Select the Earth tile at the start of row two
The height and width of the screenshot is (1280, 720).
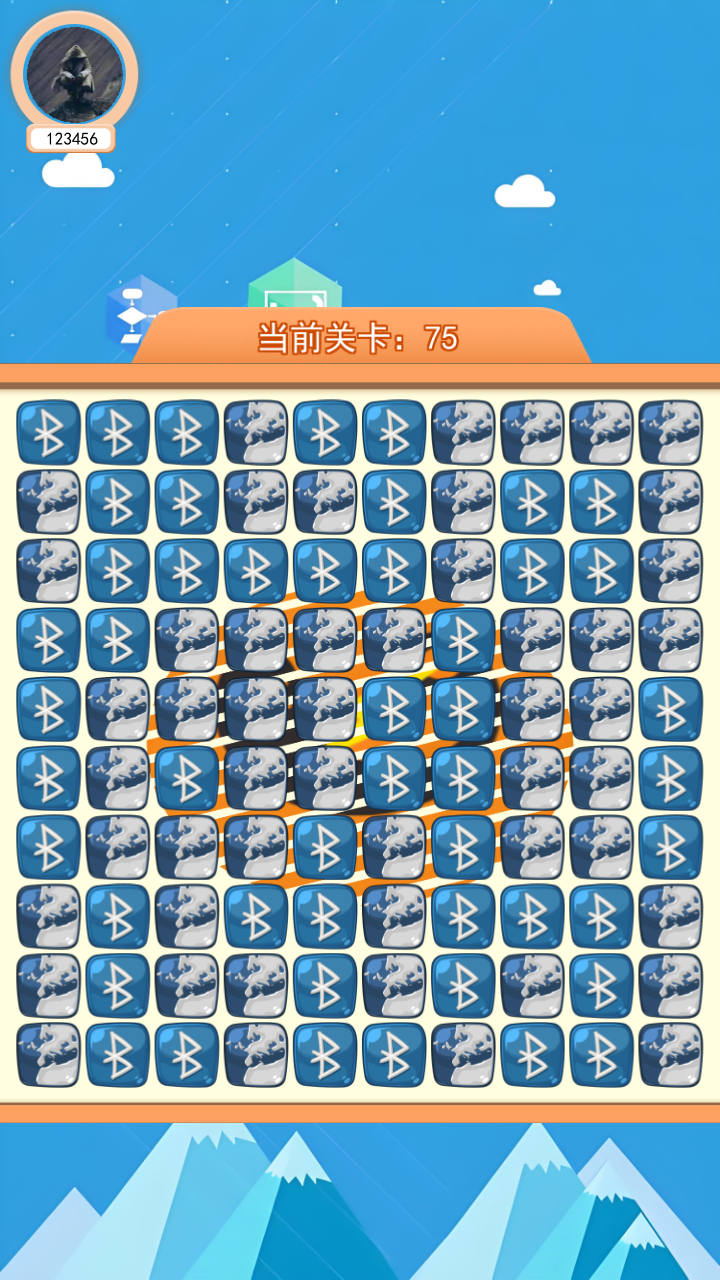click(x=48, y=500)
